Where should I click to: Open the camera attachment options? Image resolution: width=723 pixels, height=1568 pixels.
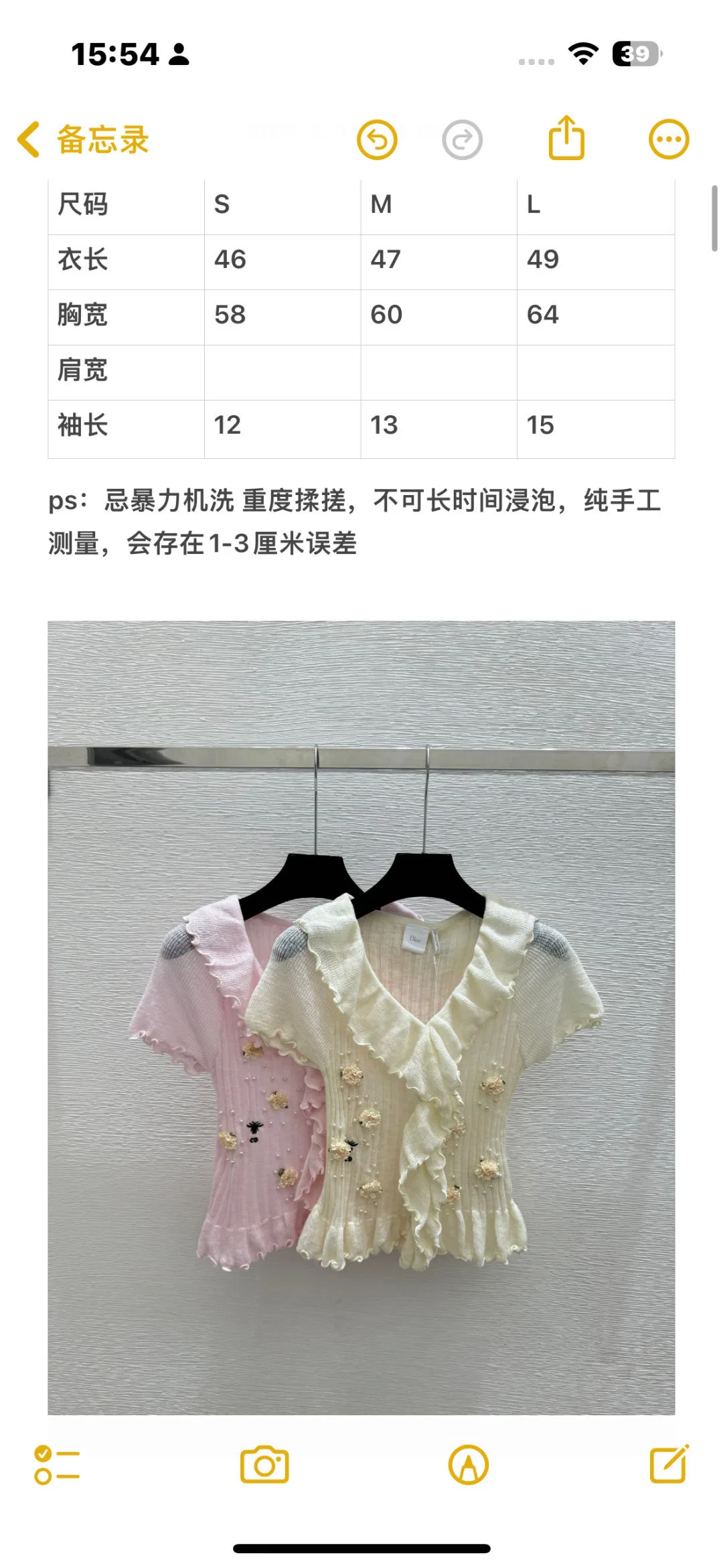[264, 1464]
